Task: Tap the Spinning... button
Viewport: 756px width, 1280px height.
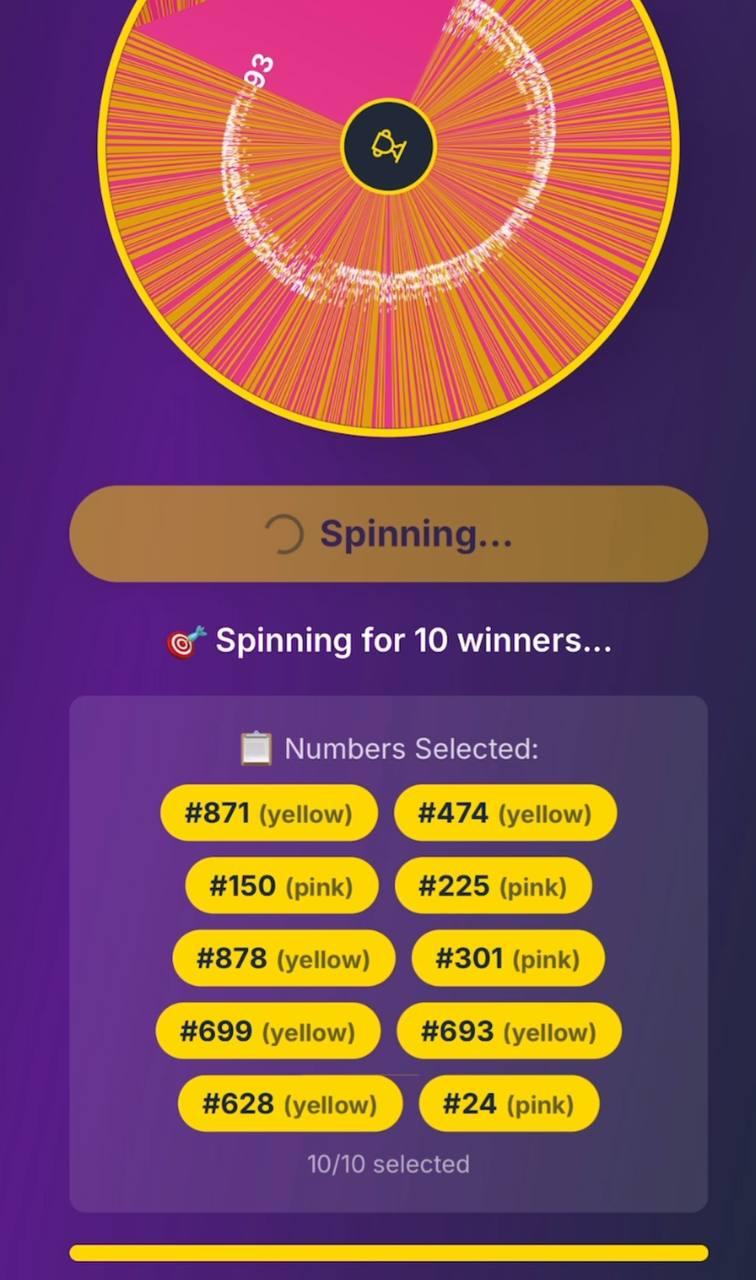Action: (x=388, y=534)
